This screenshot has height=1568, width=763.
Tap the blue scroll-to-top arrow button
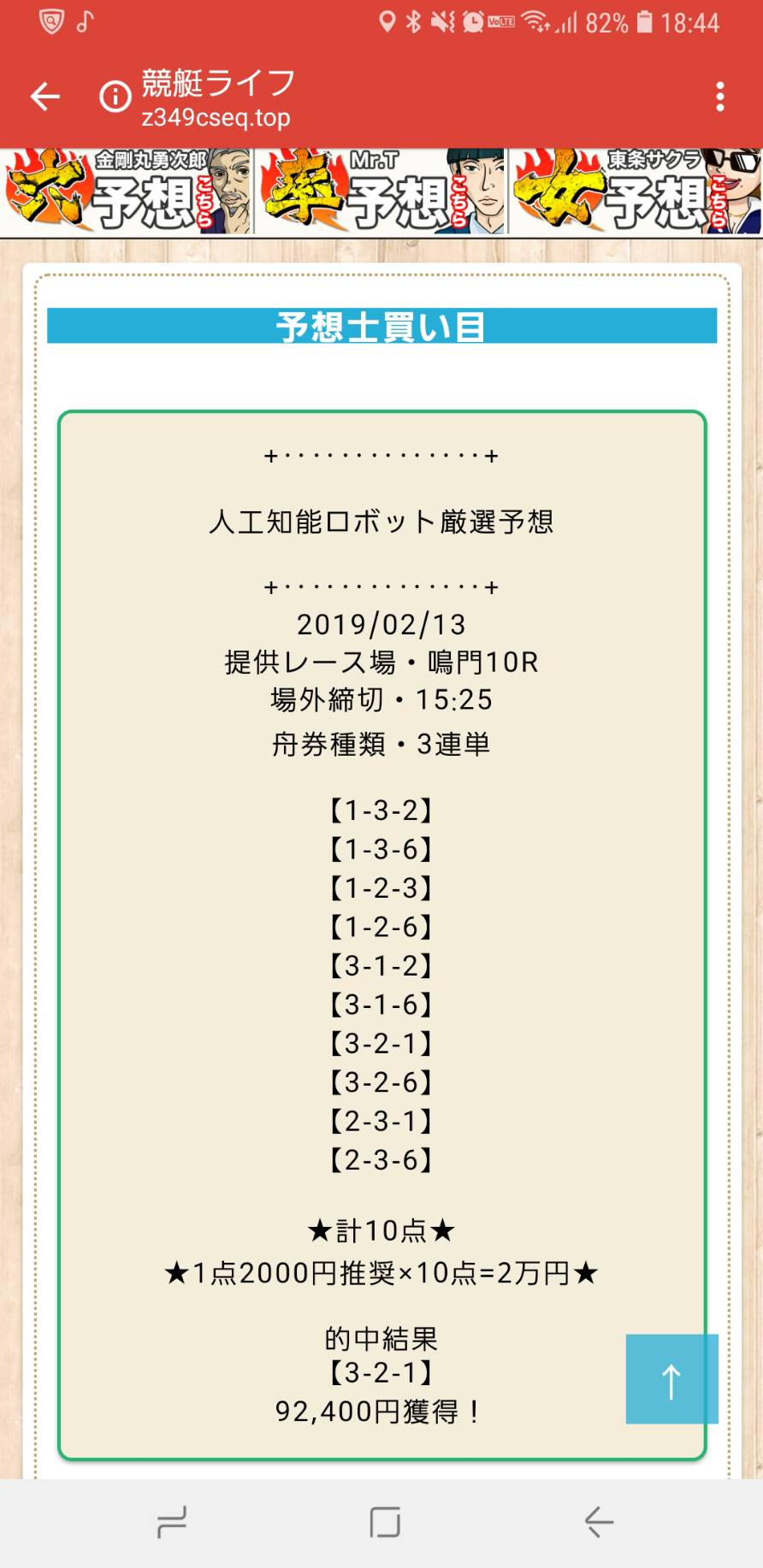[671, 1378]
